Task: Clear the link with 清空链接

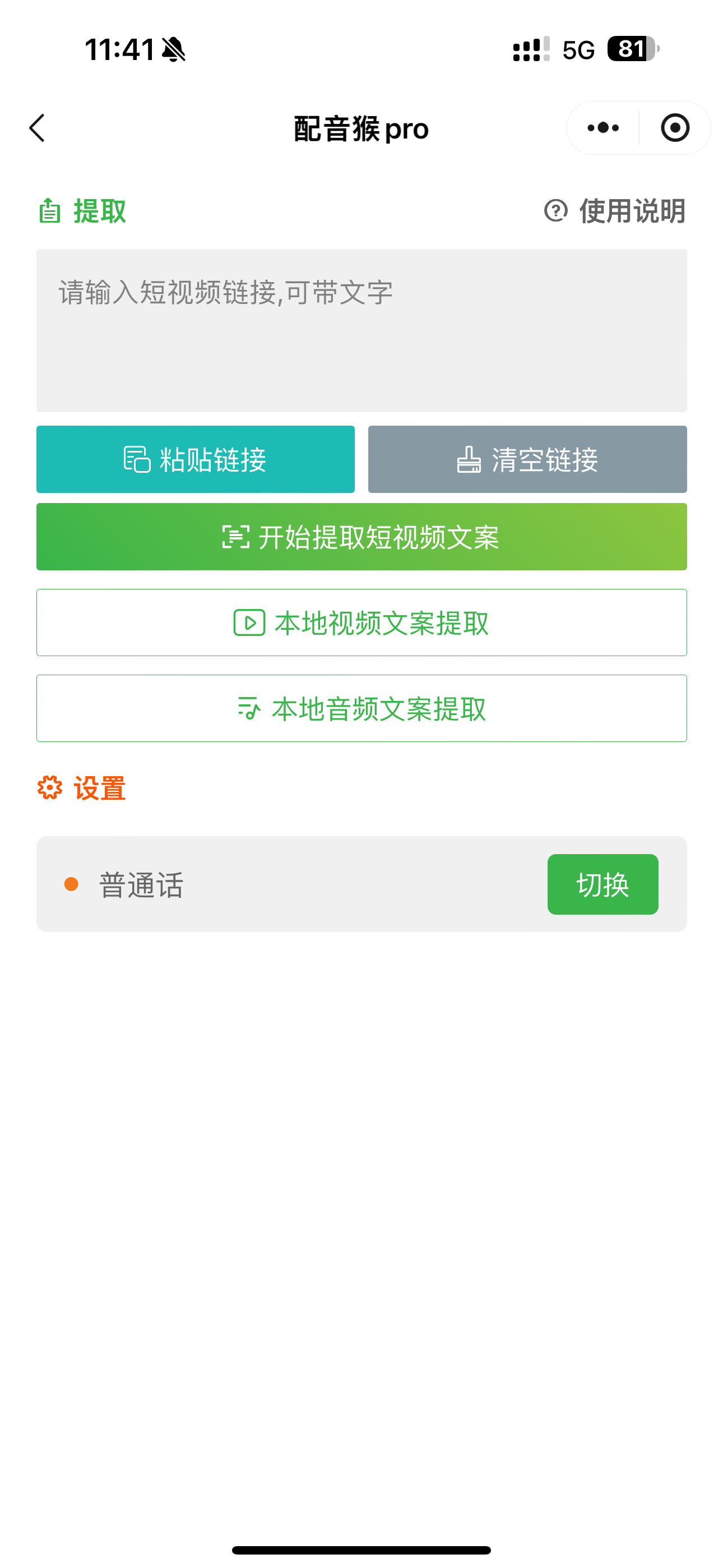Action: (x=527, y=459)
